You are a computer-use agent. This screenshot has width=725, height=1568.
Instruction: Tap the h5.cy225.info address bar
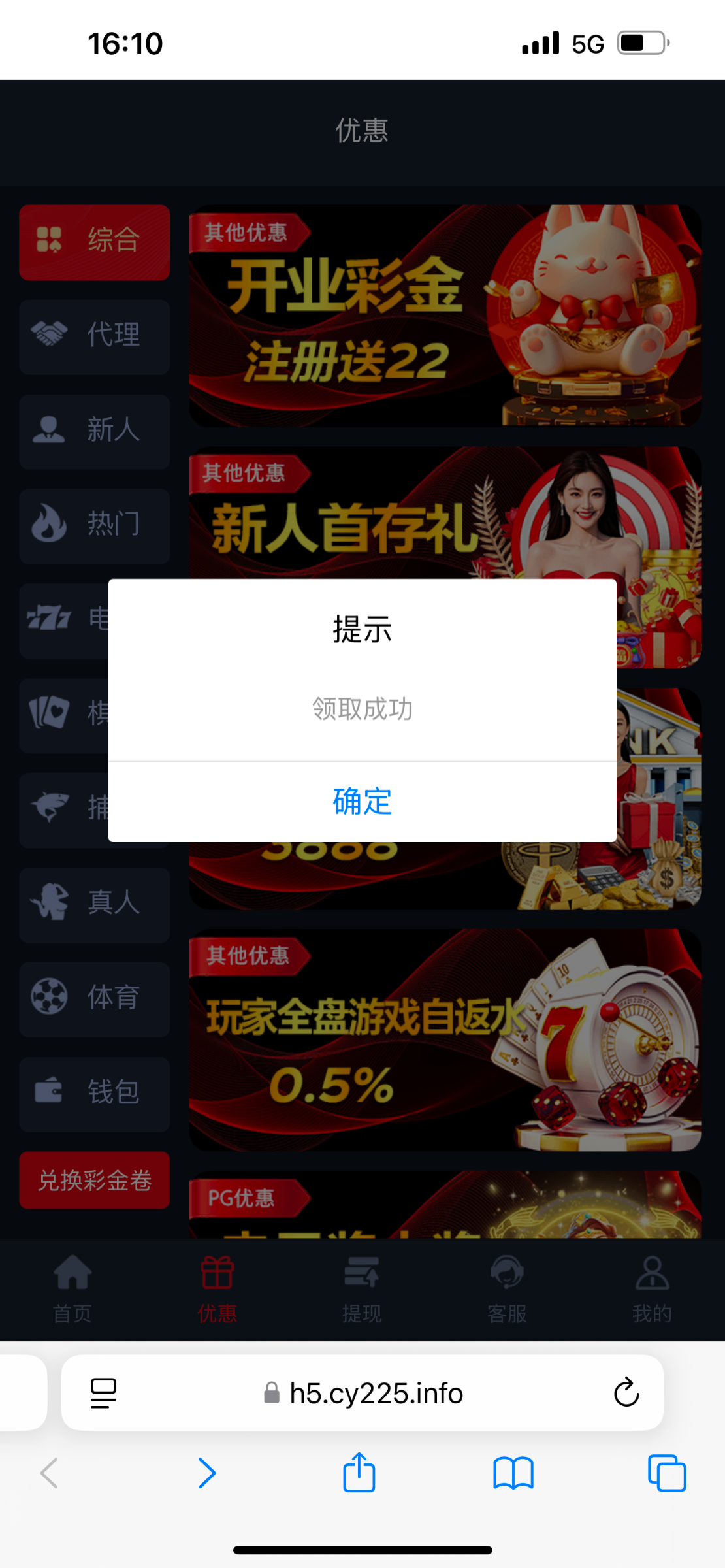click(x=376, y=1393)
